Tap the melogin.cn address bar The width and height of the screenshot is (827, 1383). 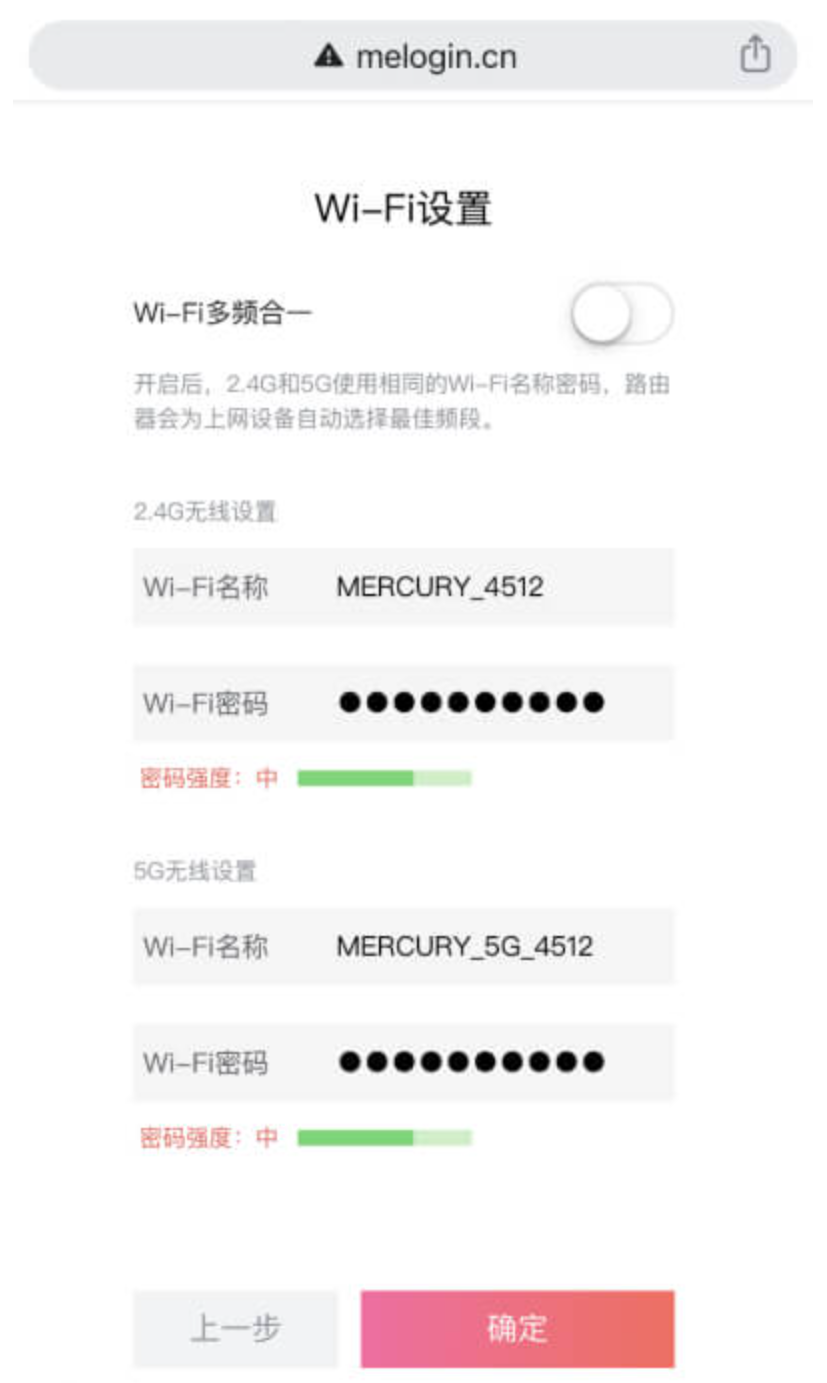pyautogui.click(x=413, y=55)
